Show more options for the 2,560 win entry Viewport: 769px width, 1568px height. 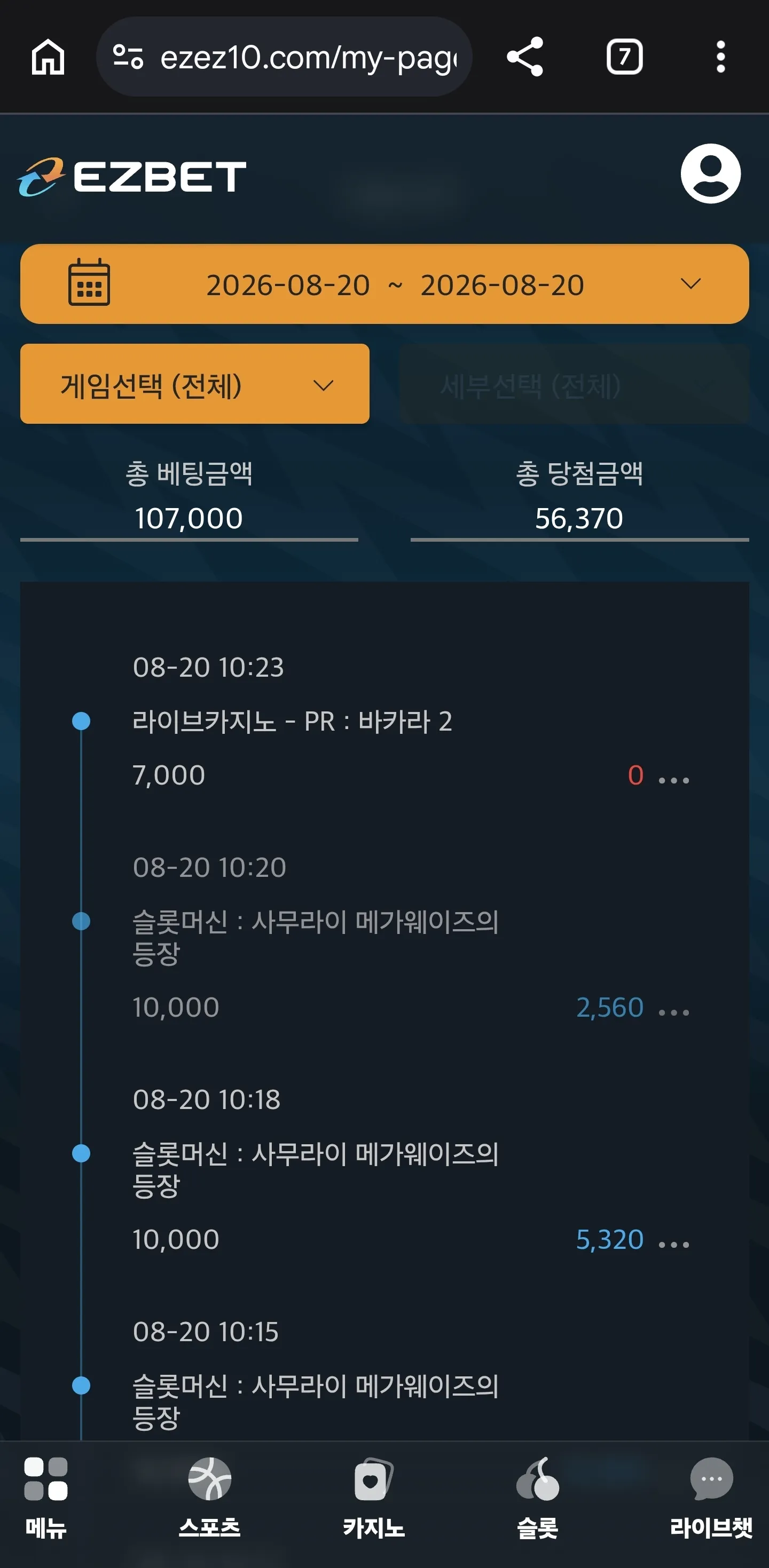(674, 1012)
